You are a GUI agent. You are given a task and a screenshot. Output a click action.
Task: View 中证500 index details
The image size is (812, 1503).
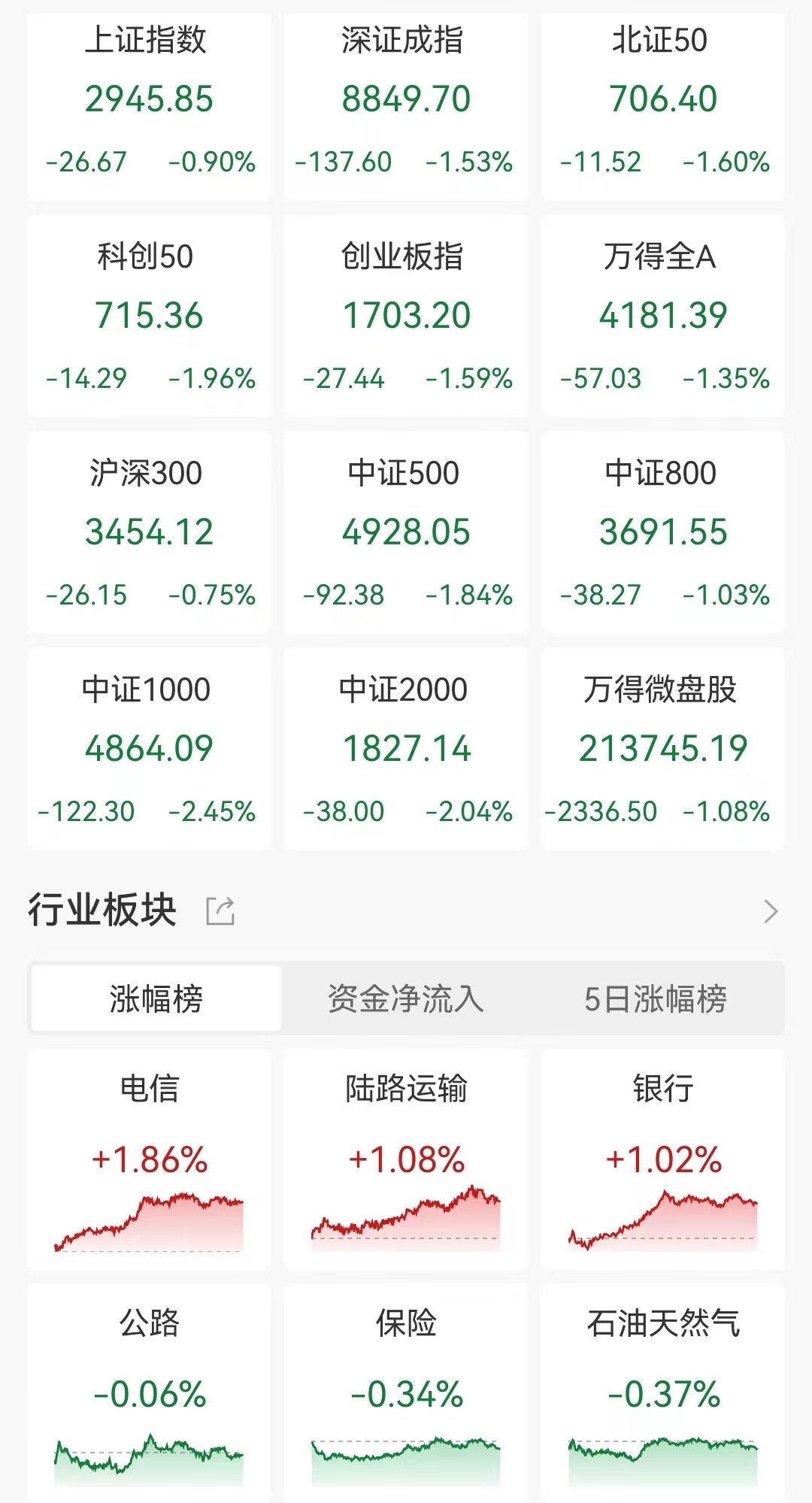(406, 532)
